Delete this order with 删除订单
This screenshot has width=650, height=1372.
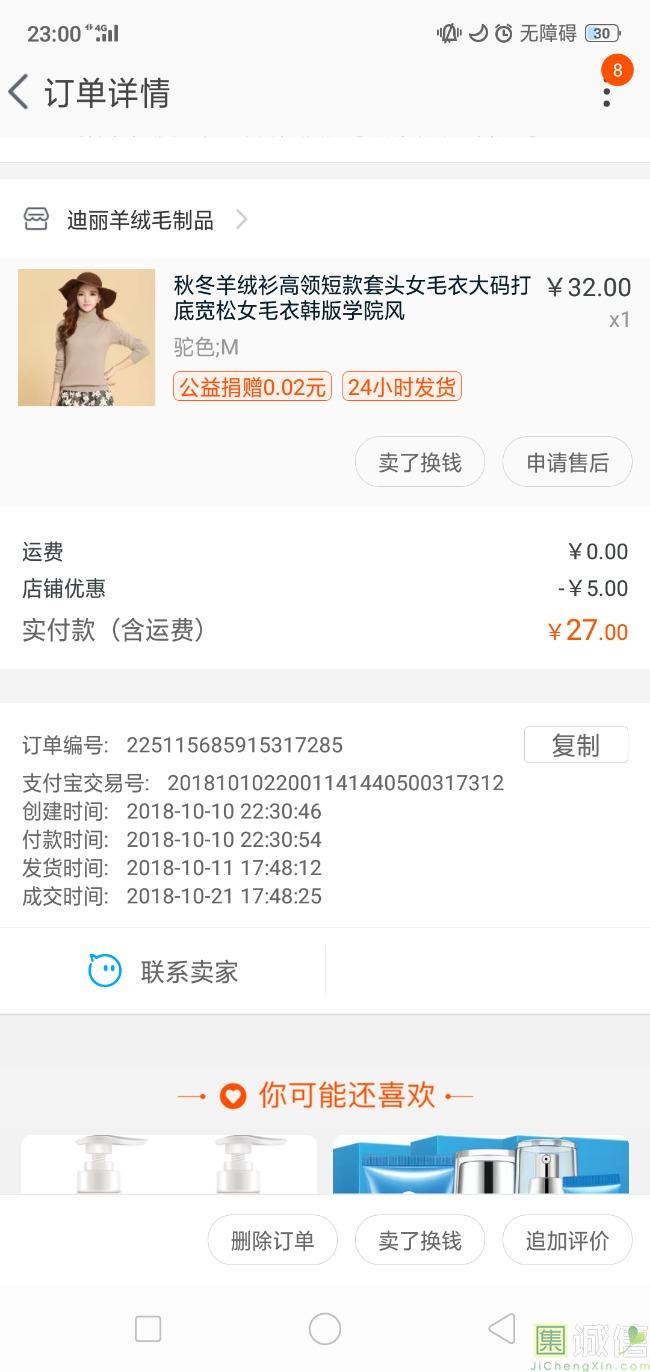pos(272,1241)
